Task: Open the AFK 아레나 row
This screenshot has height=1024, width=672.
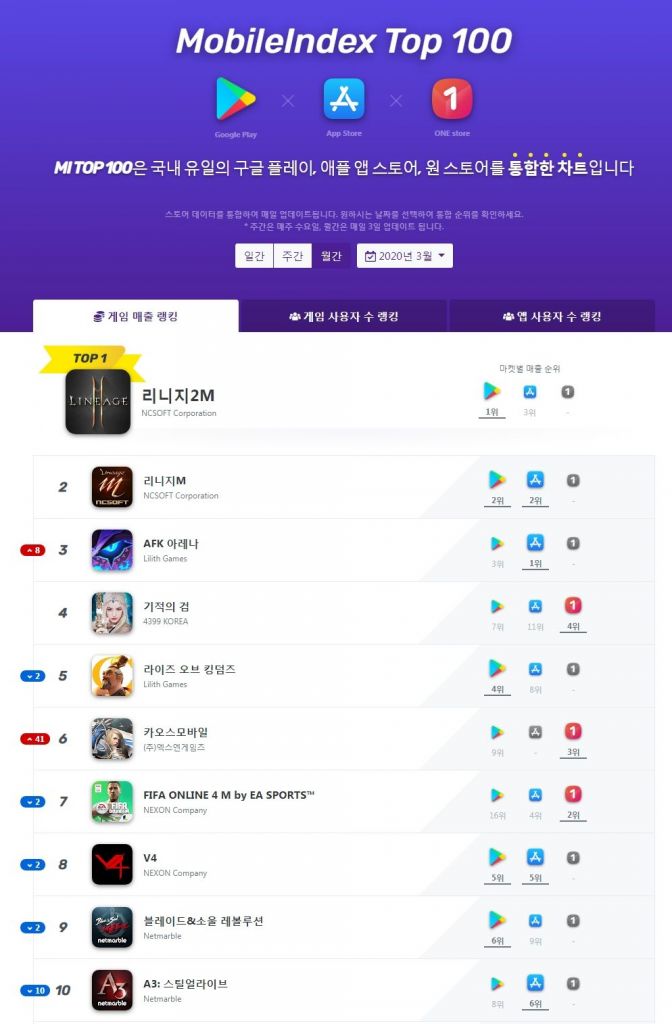Action: point(171,544)
